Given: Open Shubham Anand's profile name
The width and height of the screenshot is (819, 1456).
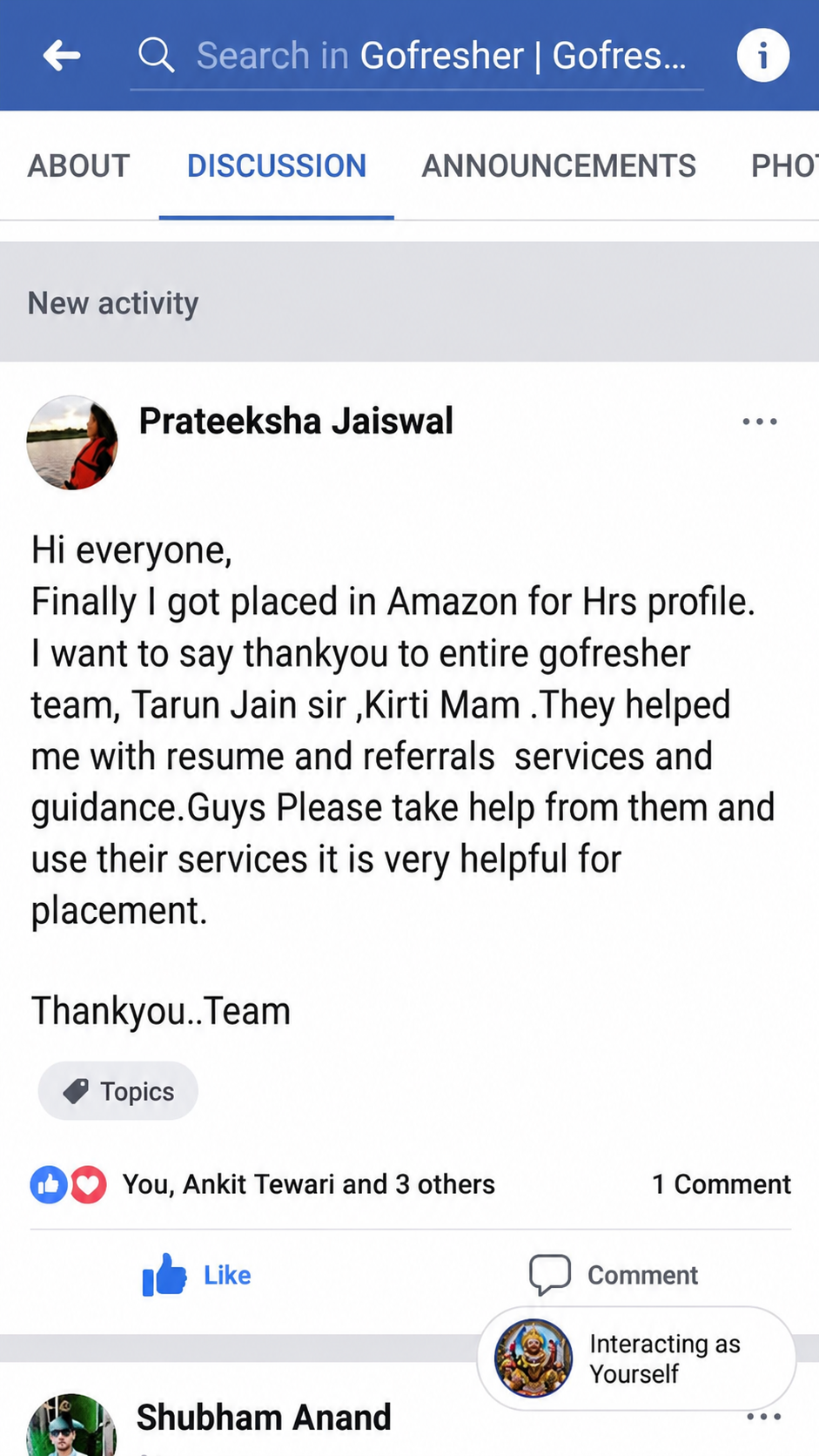Looking at the screenshot, I should [264, 1418].
